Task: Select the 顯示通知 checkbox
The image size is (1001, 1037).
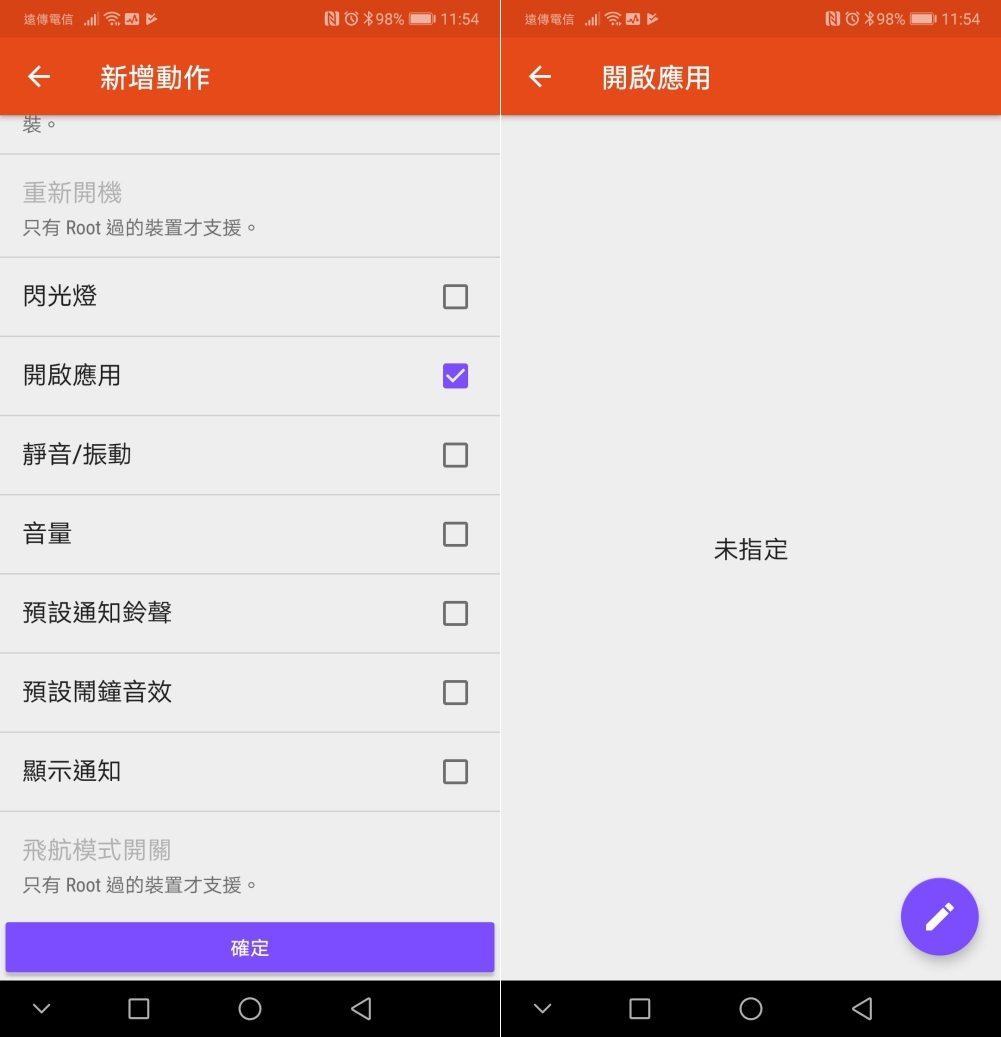Action: 455,771
